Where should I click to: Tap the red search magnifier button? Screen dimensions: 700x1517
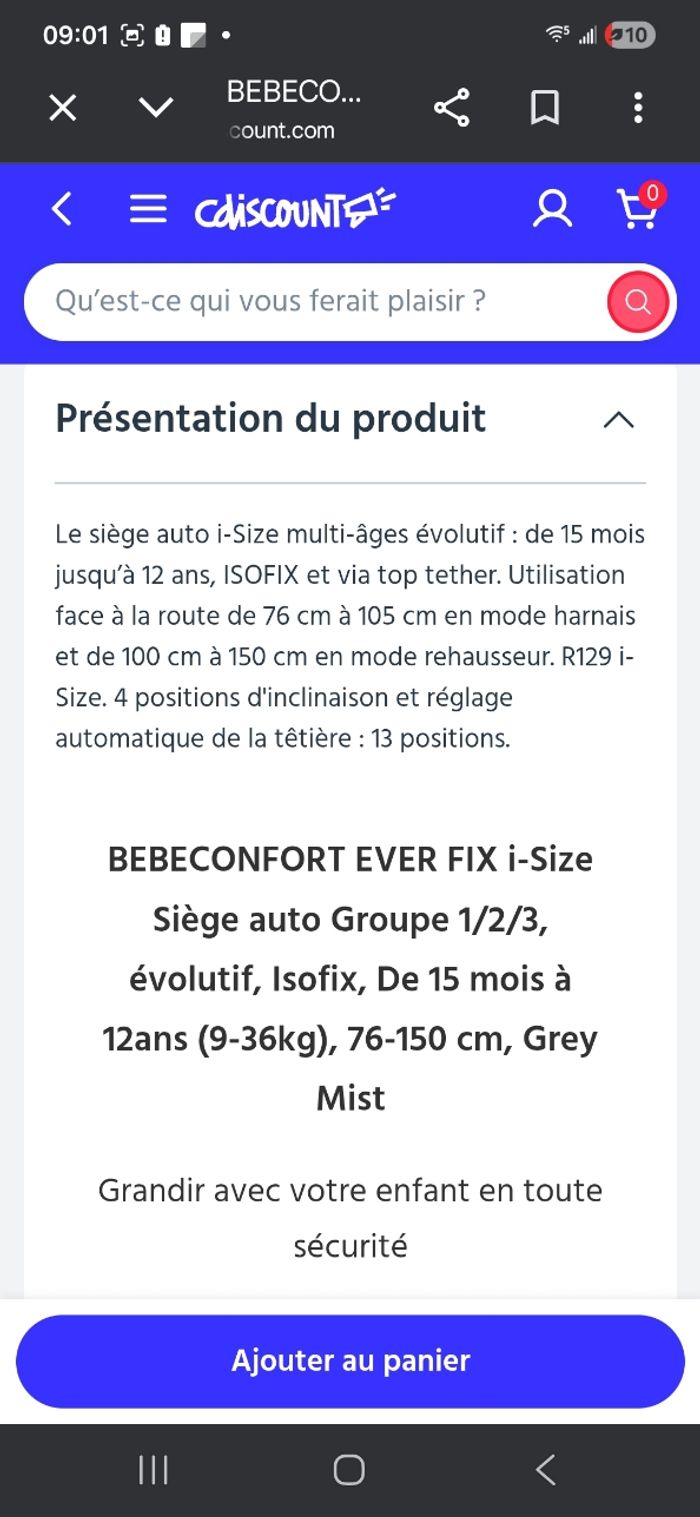[638, 301]
